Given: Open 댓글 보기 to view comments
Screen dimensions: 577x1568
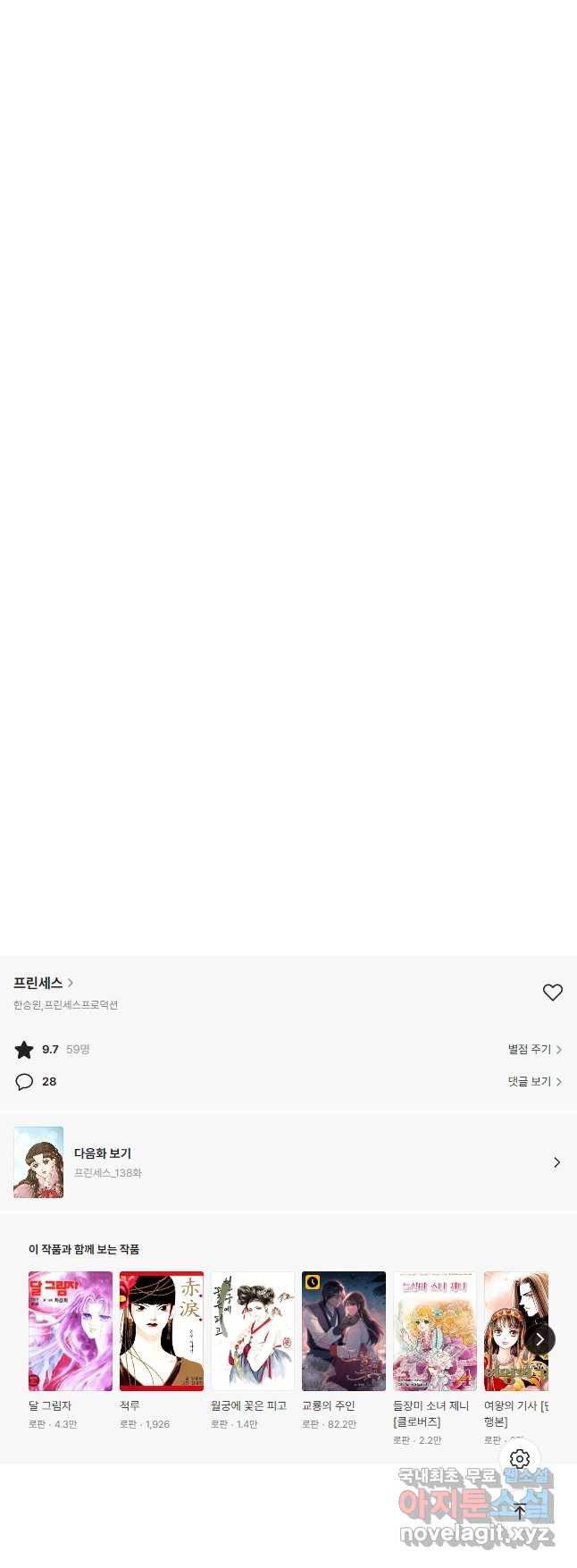Looking at the screenshot, I should click(x=534, y=1081).
